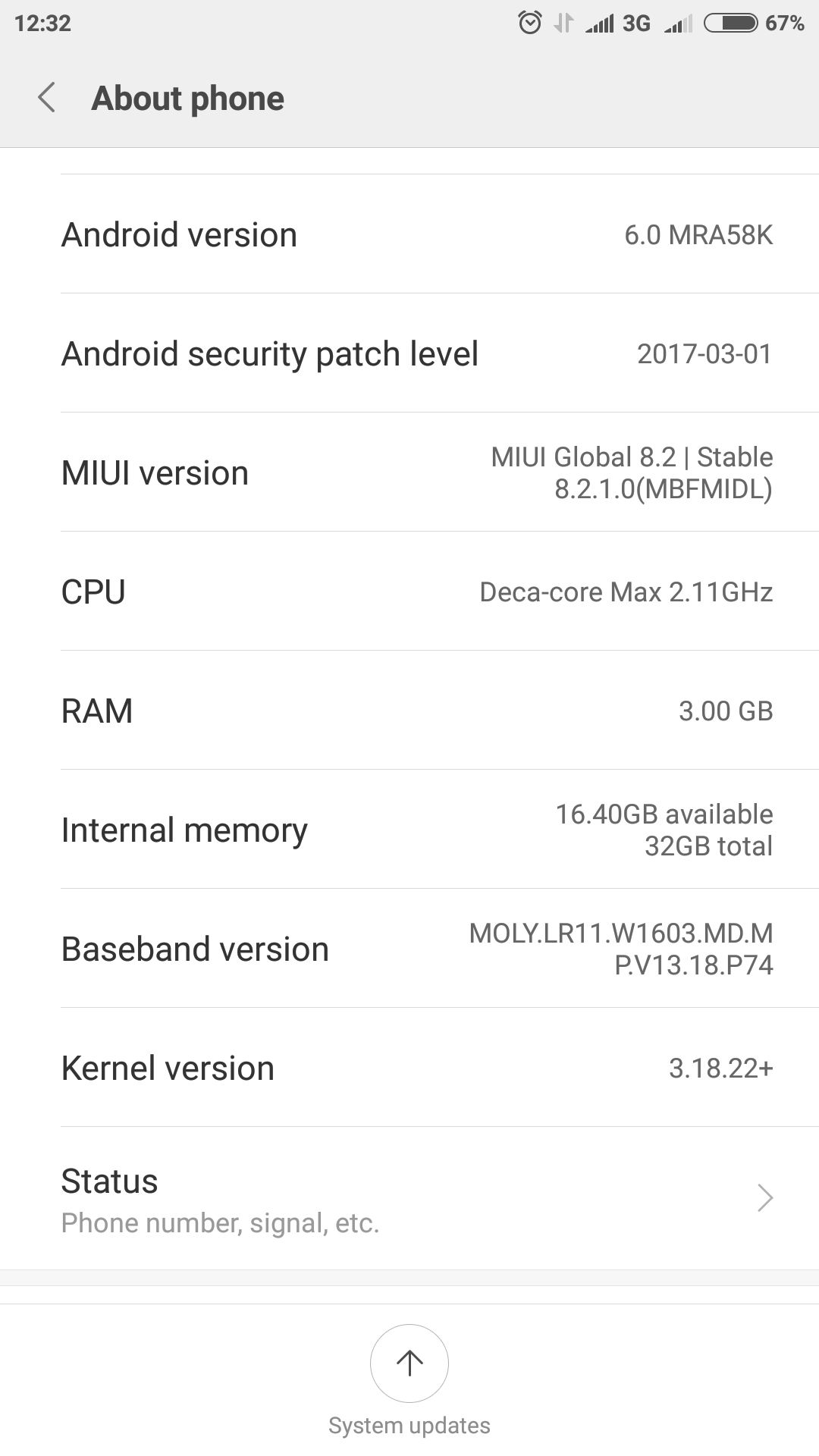819x1456 pixels.
Task: Open Status phone number and signal
Action: [x=409, y=1199]
